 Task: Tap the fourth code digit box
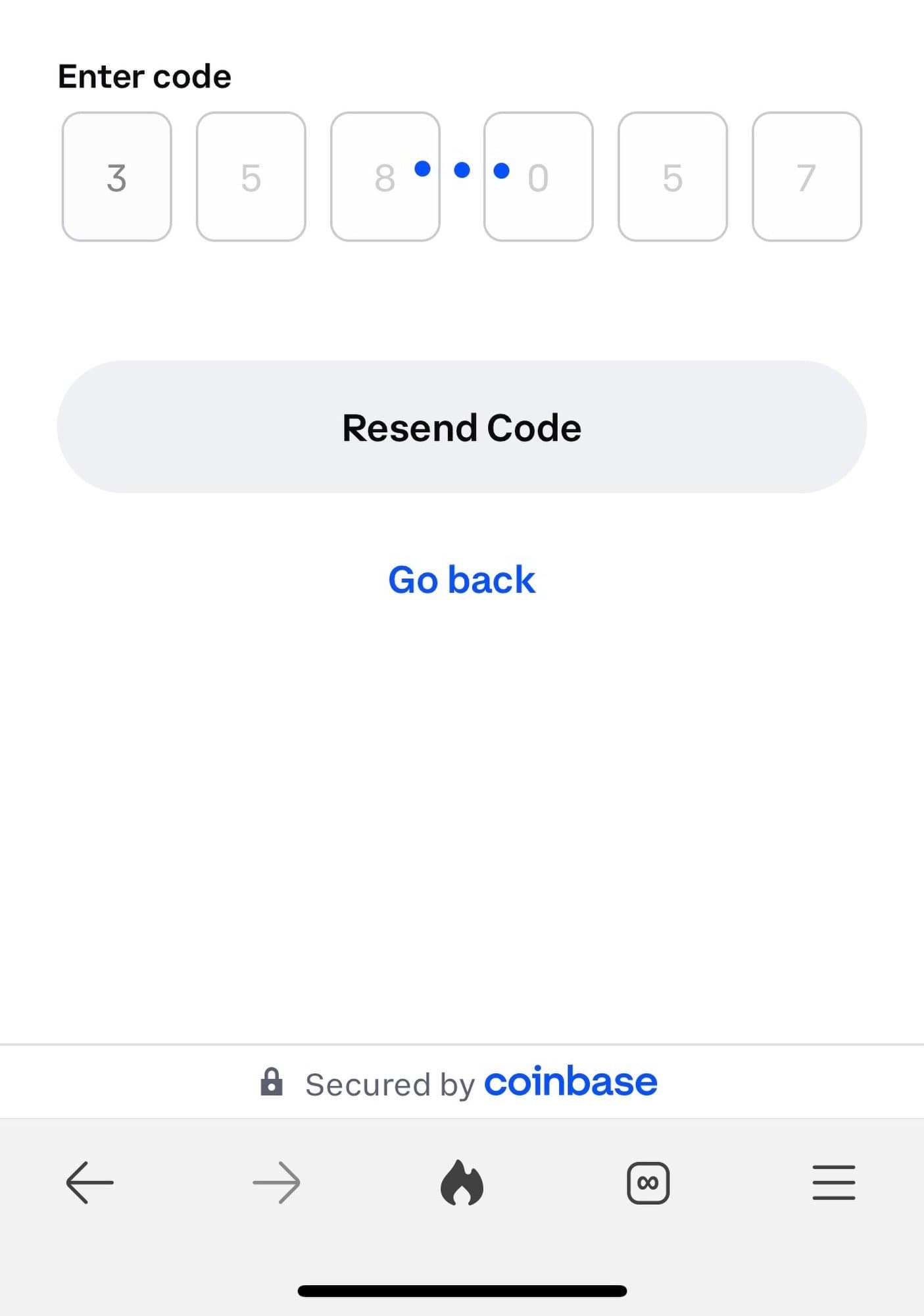coord(538,177)
